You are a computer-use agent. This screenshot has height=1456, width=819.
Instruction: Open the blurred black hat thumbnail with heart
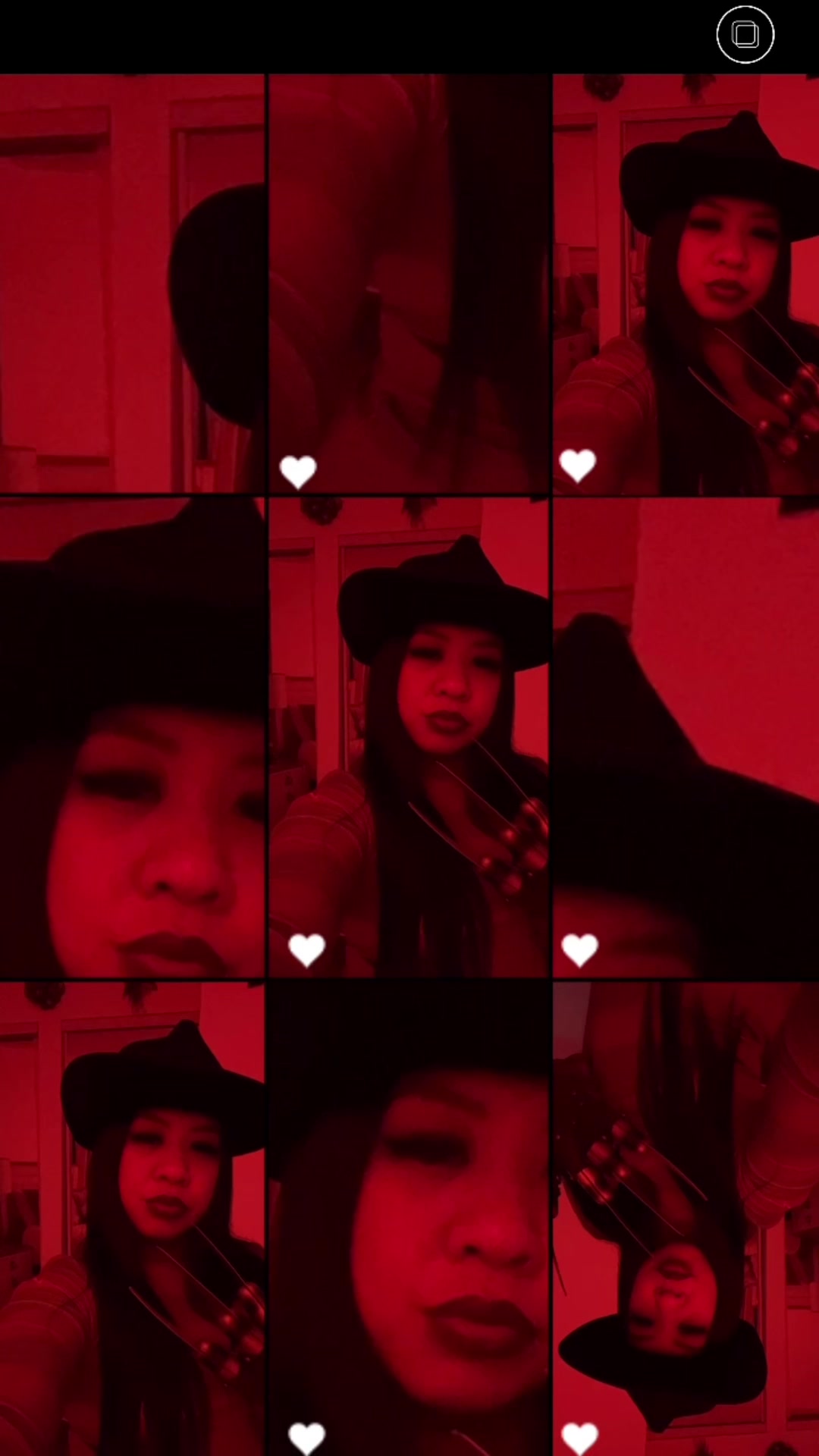(686, 736)
